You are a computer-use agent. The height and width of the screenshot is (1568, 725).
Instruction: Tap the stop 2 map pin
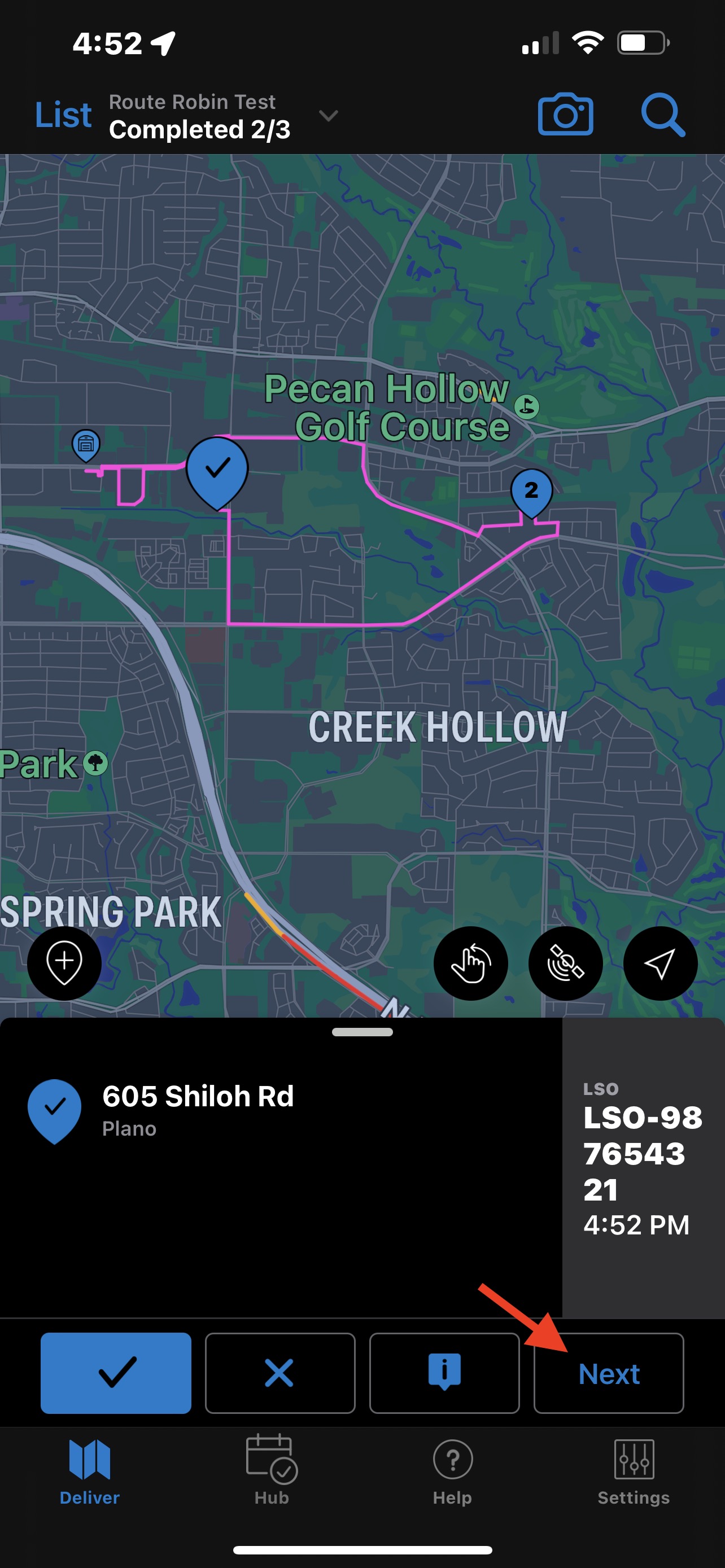click(x=531, y=491)
